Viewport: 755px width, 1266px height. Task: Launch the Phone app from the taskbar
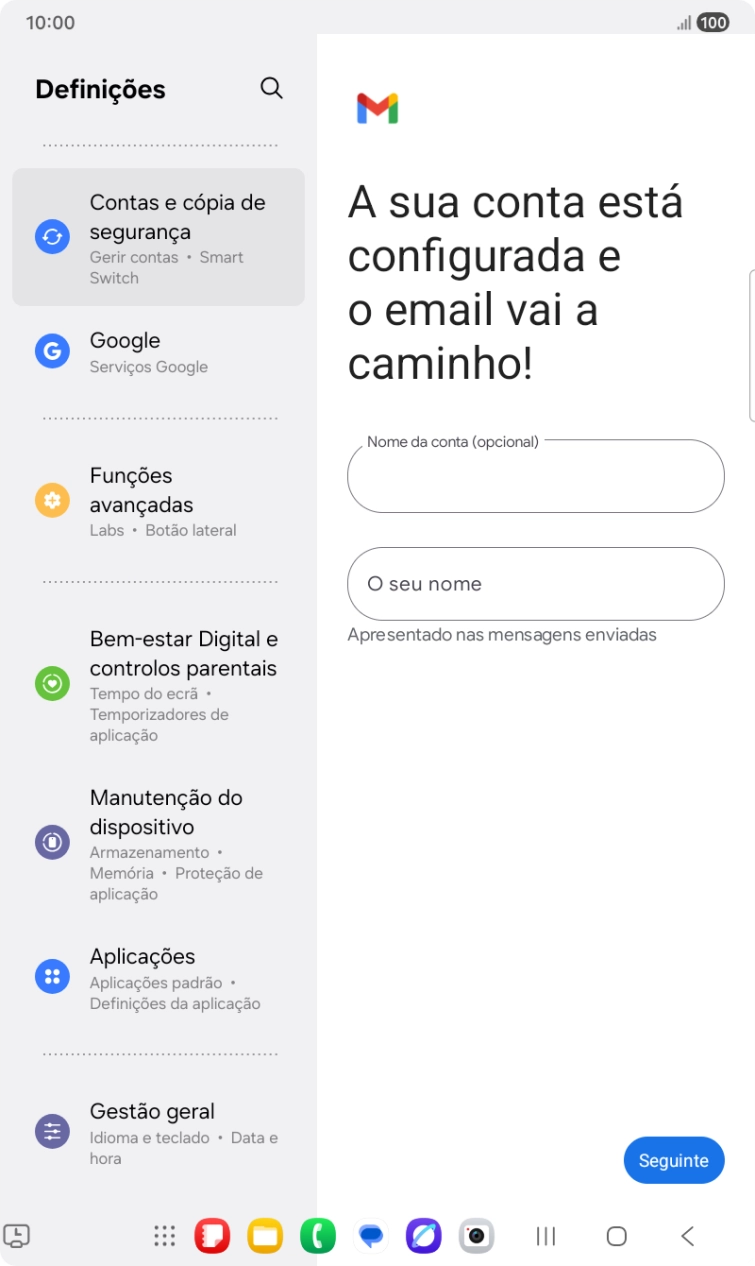pos(319,1237)
